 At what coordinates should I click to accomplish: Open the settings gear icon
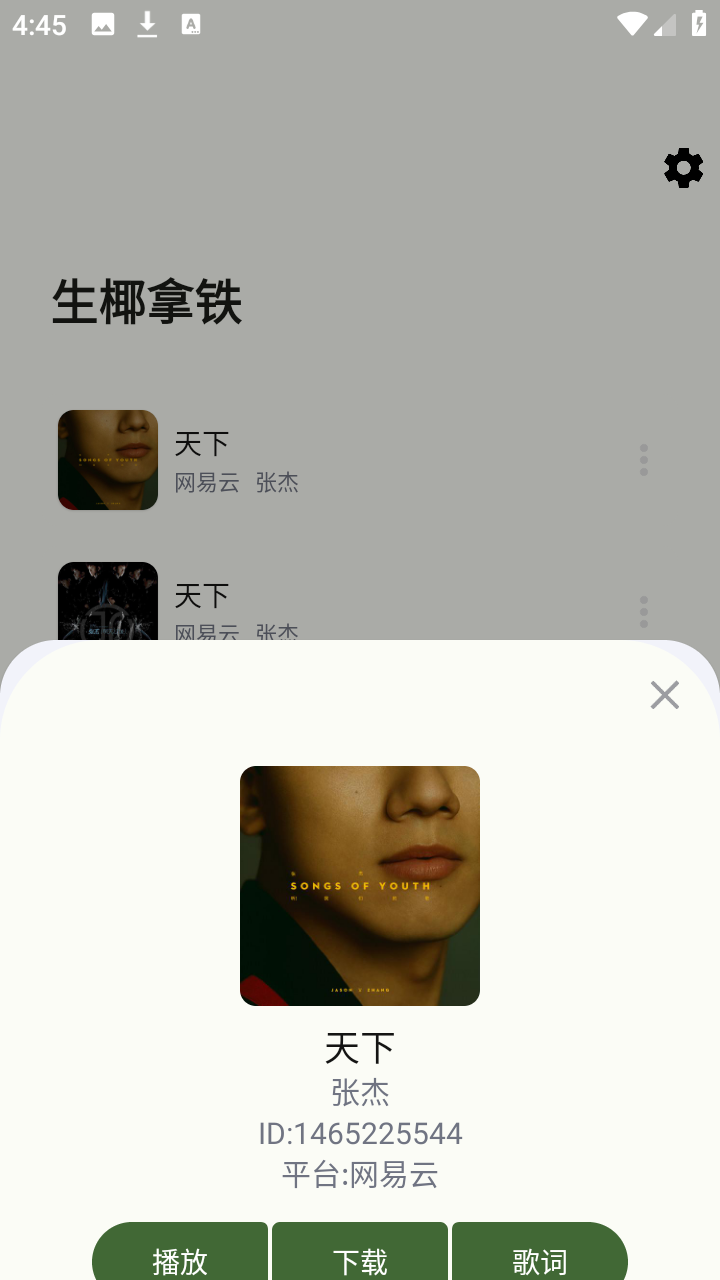coord(683,167)
